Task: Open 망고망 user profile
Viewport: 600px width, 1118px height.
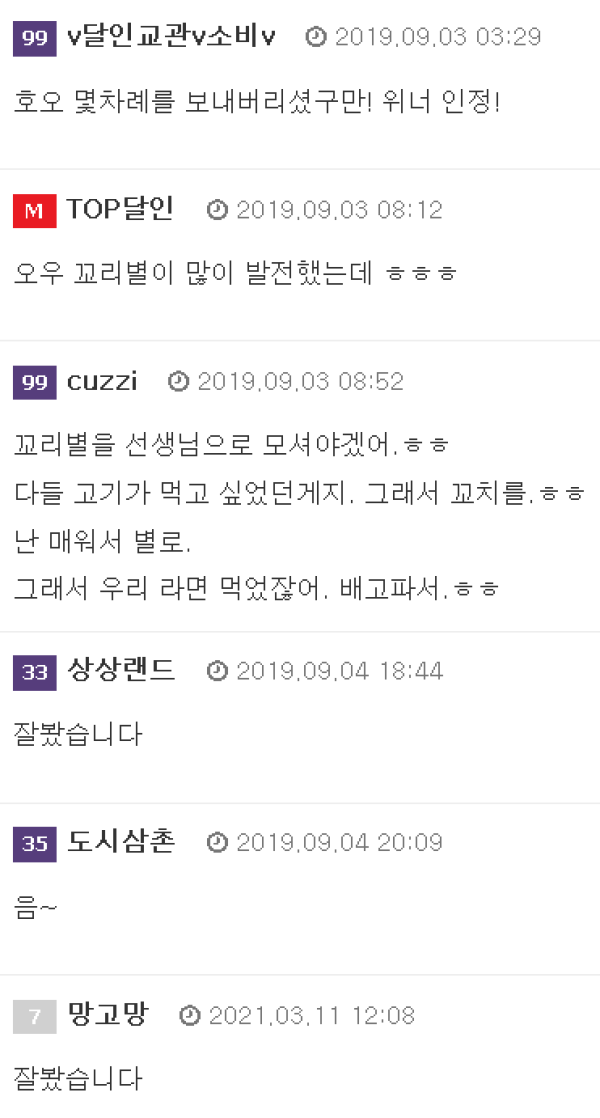Action: pos(107,1015)
